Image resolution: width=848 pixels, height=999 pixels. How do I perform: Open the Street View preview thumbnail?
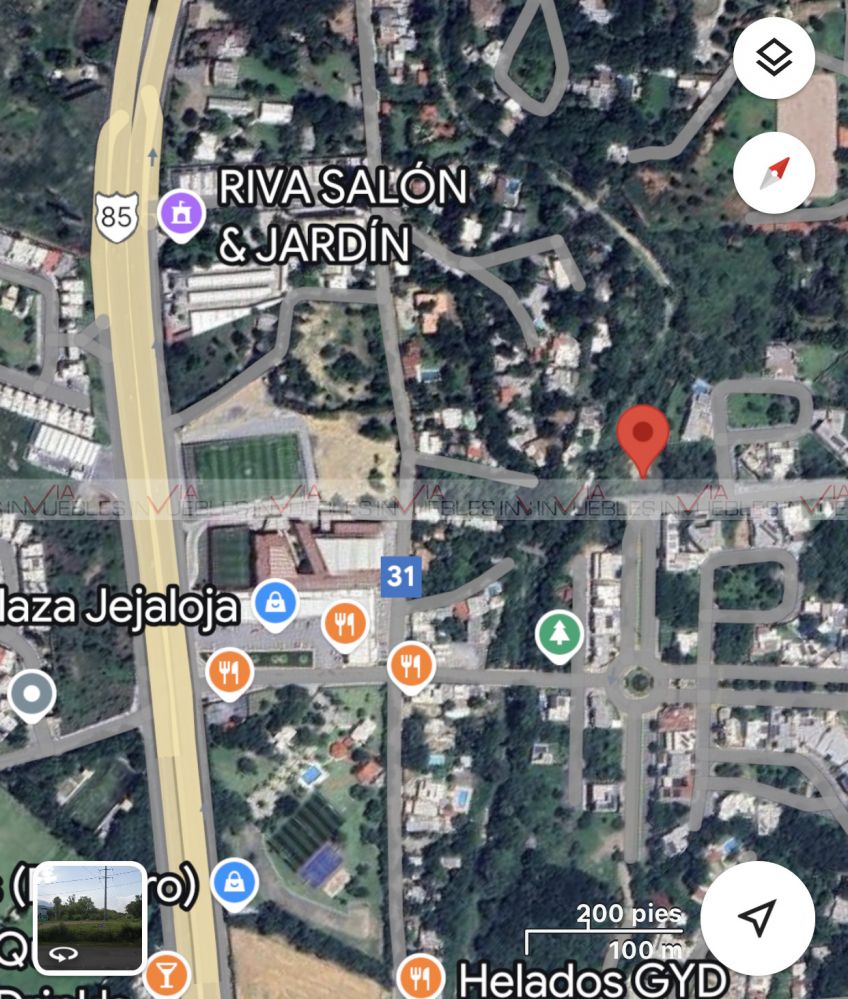[89, 917]
